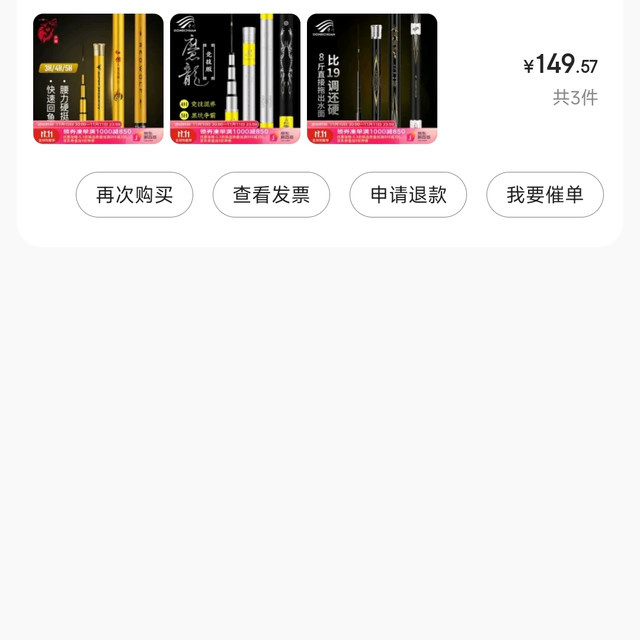Screen dimensions: 640x640
Task: Select 申请退款 to request a refund
Action: [x=408, y=195]
